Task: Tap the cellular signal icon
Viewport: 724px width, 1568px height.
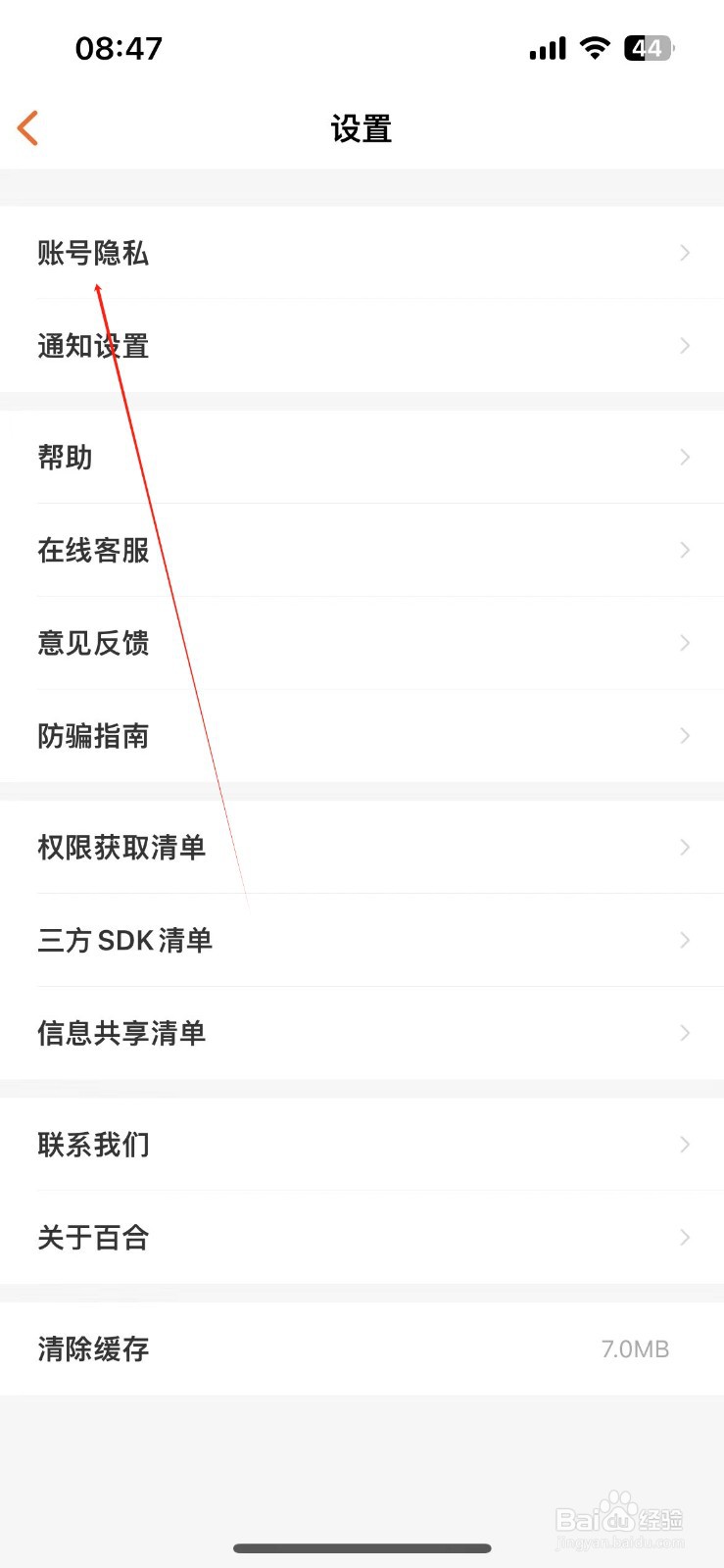Action: 546,47
